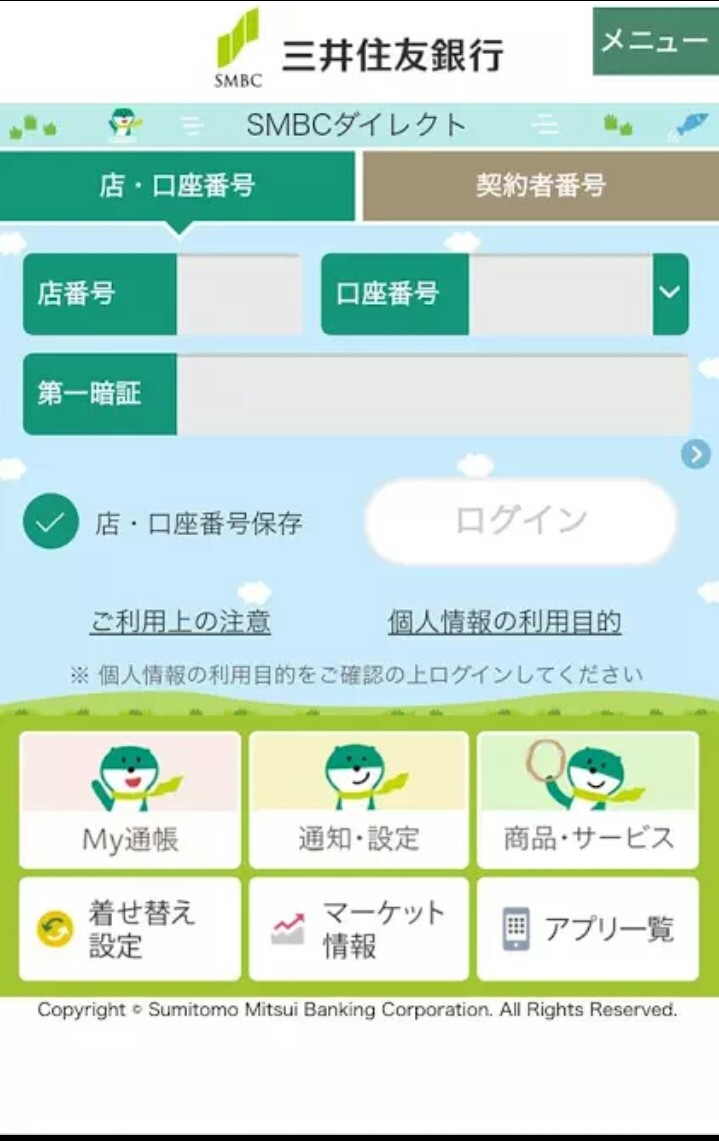Focus the 口座番号 input field
Screen dimensions: 719x1141
[560, 294]
